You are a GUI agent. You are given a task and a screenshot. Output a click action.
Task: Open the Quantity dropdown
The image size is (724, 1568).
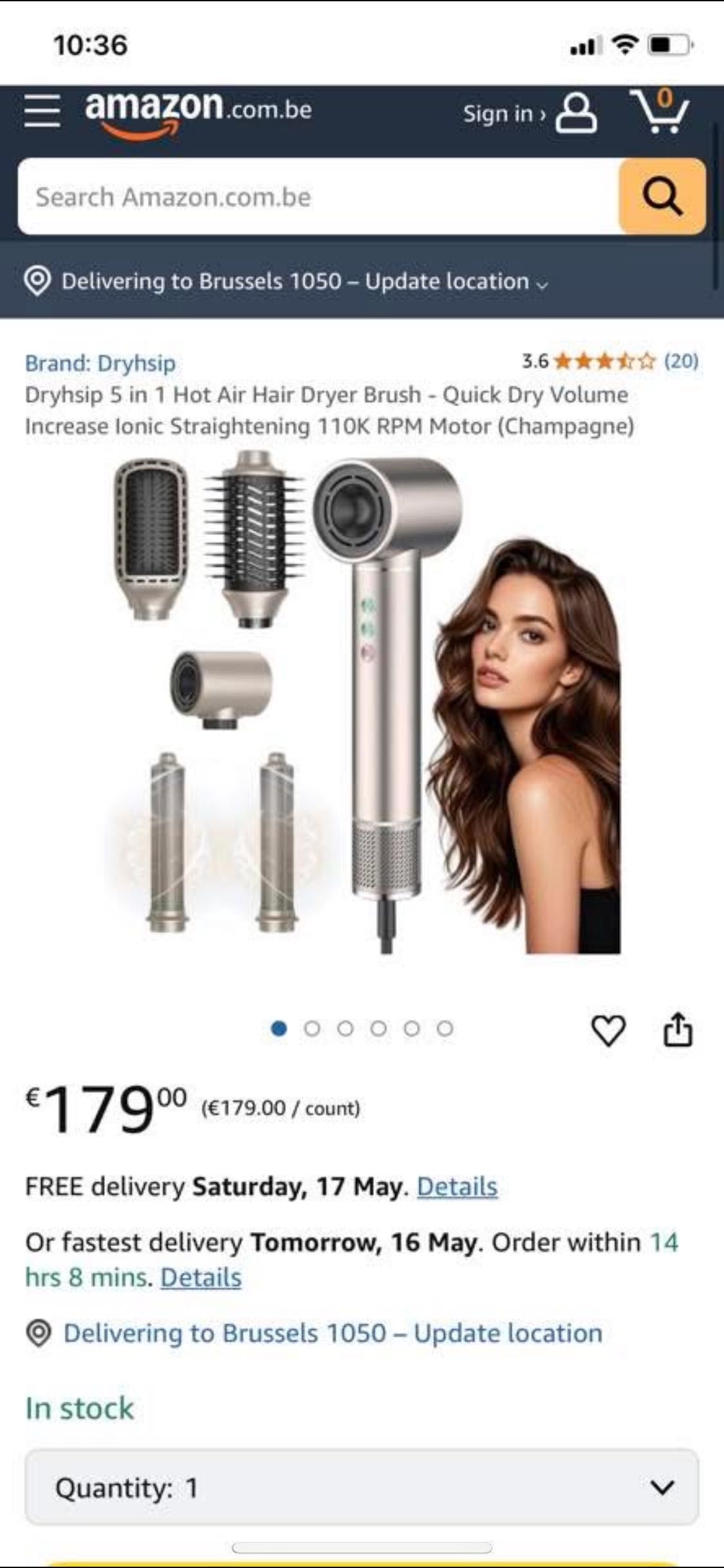tap(362, 1488)
